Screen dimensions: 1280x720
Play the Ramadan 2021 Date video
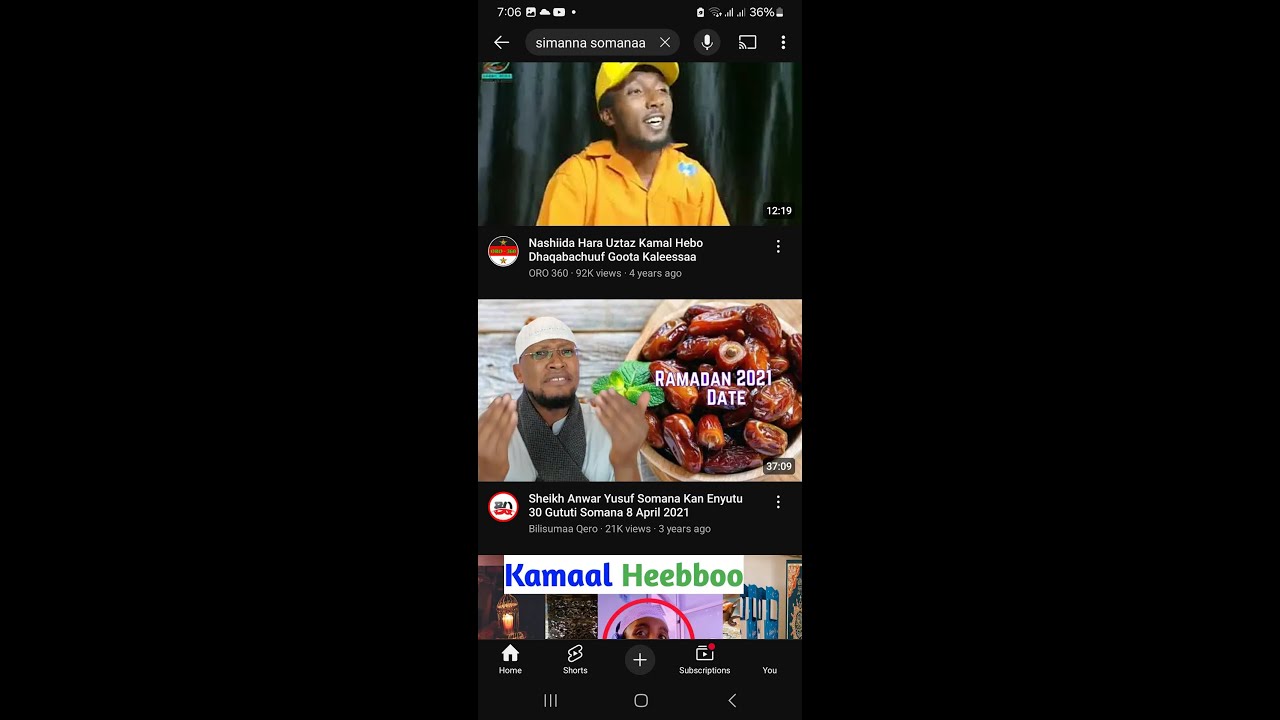point(639,390)
